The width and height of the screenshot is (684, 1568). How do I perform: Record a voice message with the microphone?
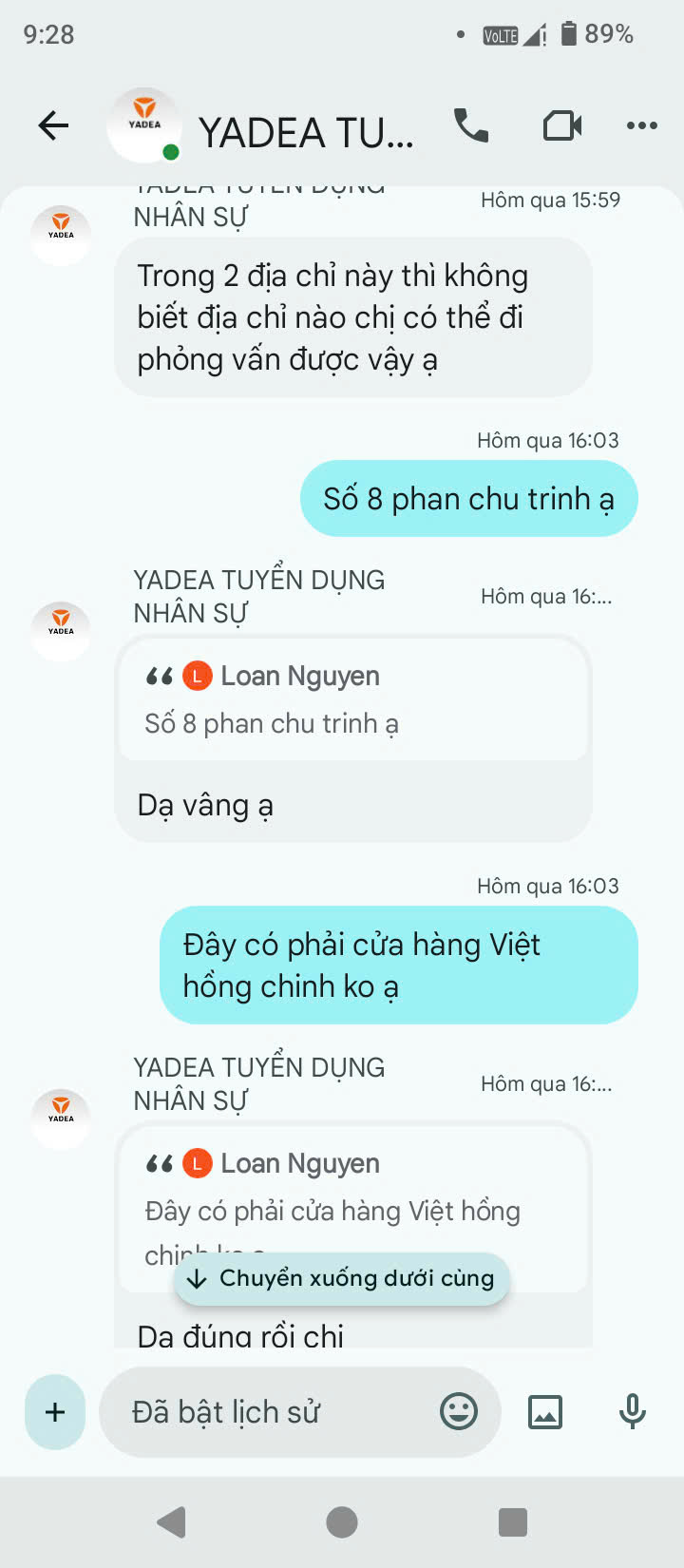pyautogui.click(x=632, y=1412)
